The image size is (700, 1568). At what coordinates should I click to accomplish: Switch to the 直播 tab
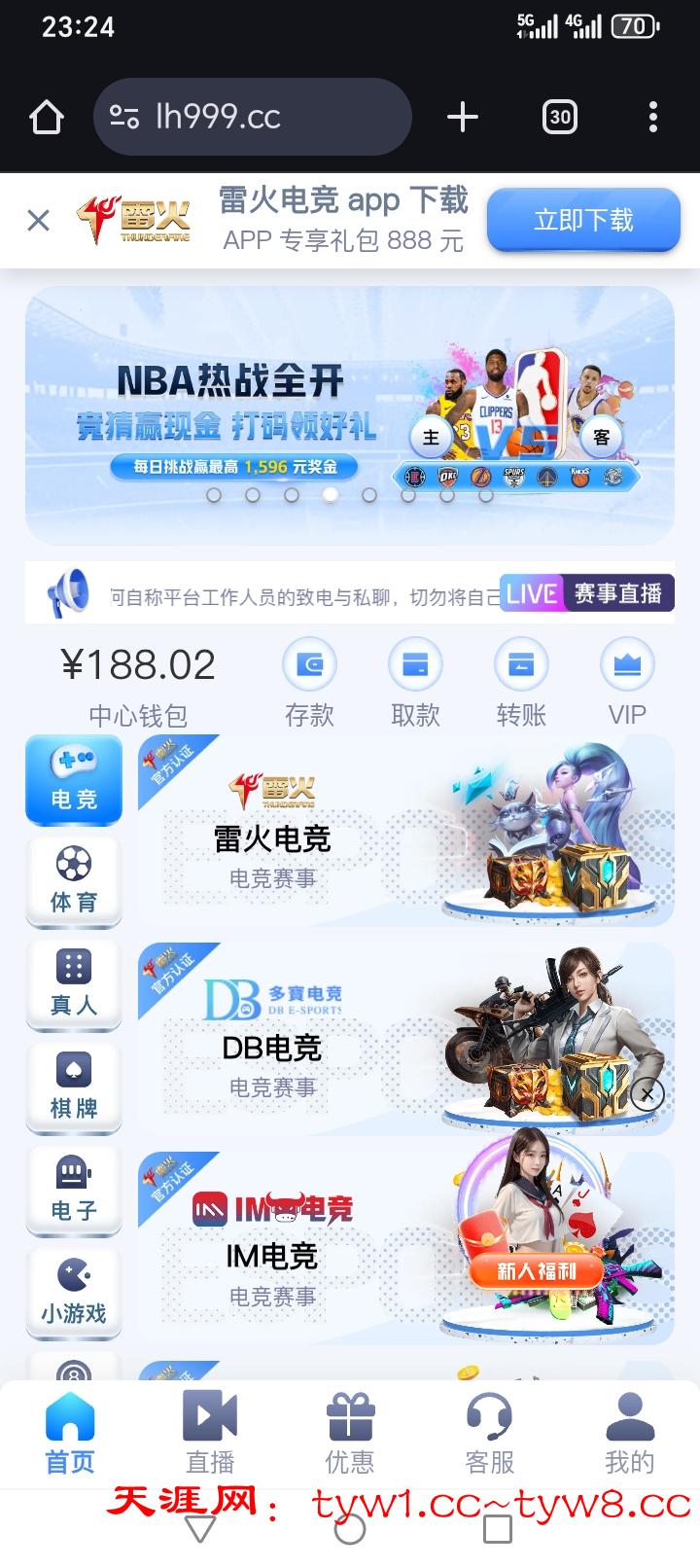click(x=210, y=1434)
